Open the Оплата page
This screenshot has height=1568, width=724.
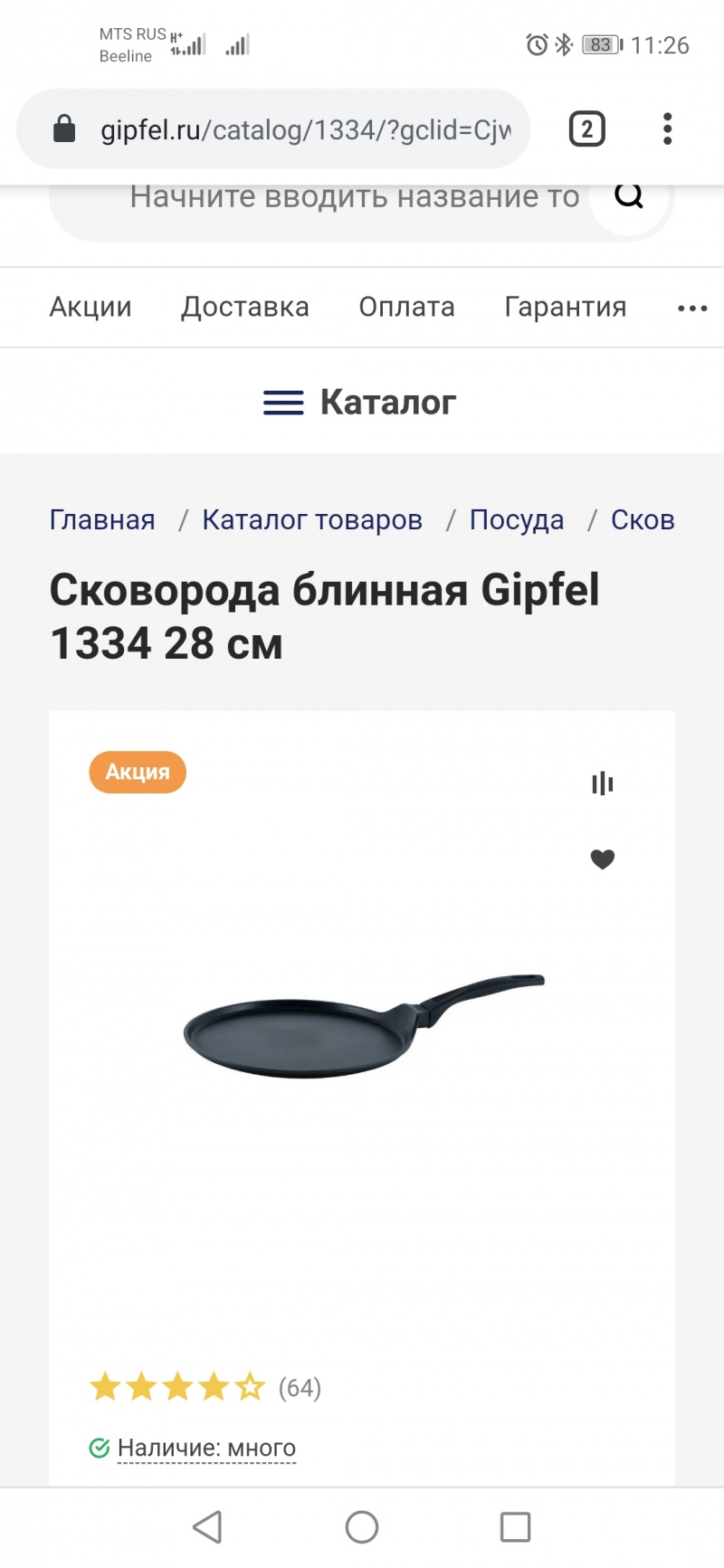click(x=406, y=308)
